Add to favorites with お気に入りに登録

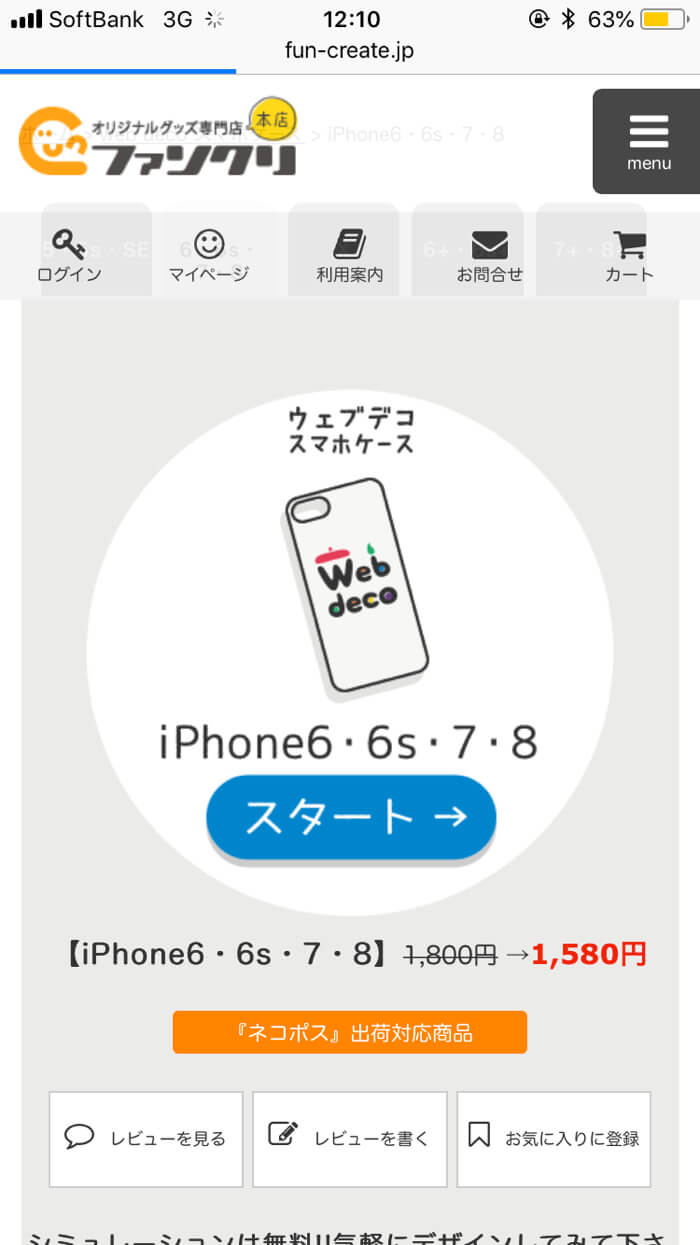coord(554,1138)
